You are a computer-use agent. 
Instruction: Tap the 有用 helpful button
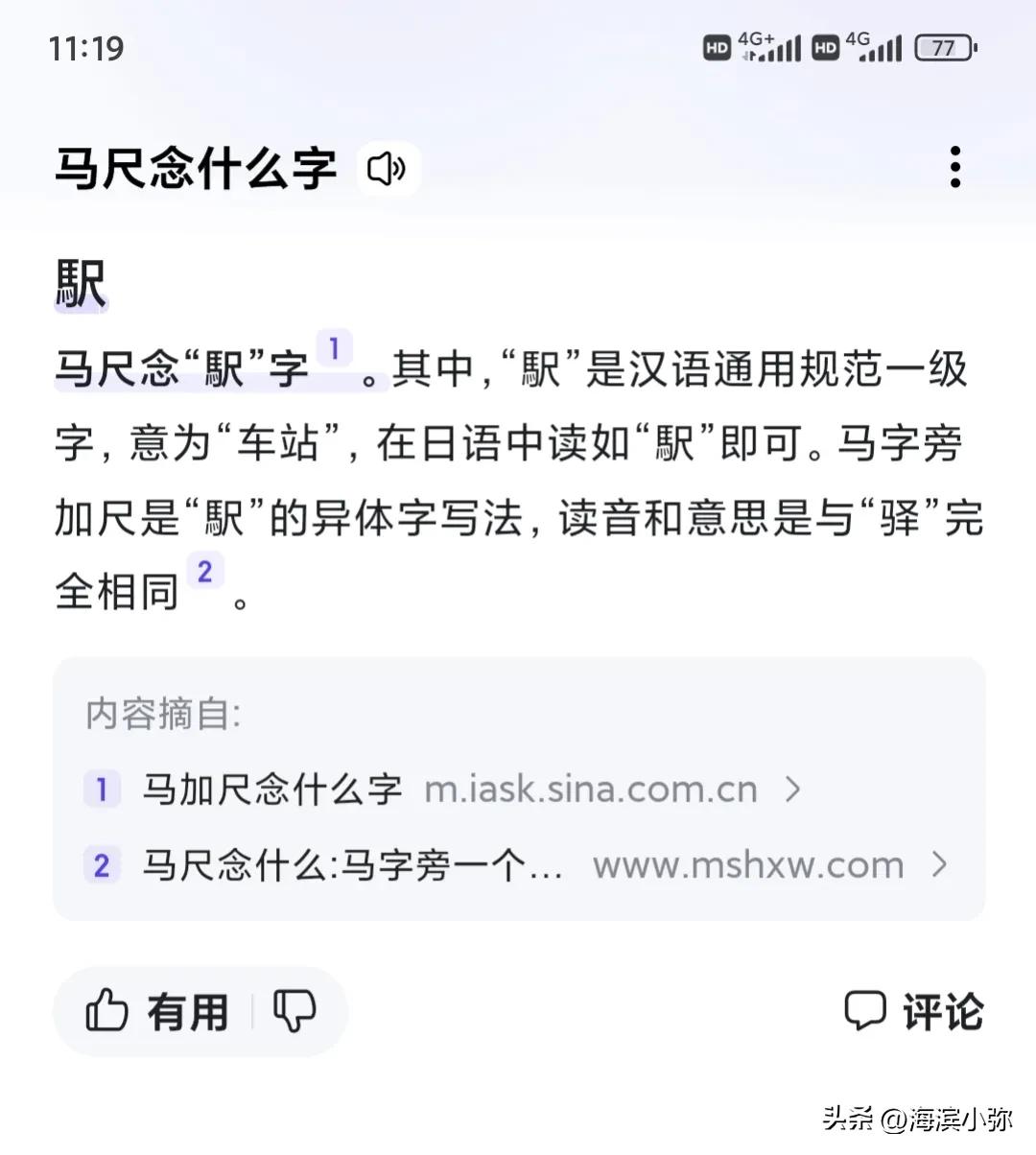188,1010
